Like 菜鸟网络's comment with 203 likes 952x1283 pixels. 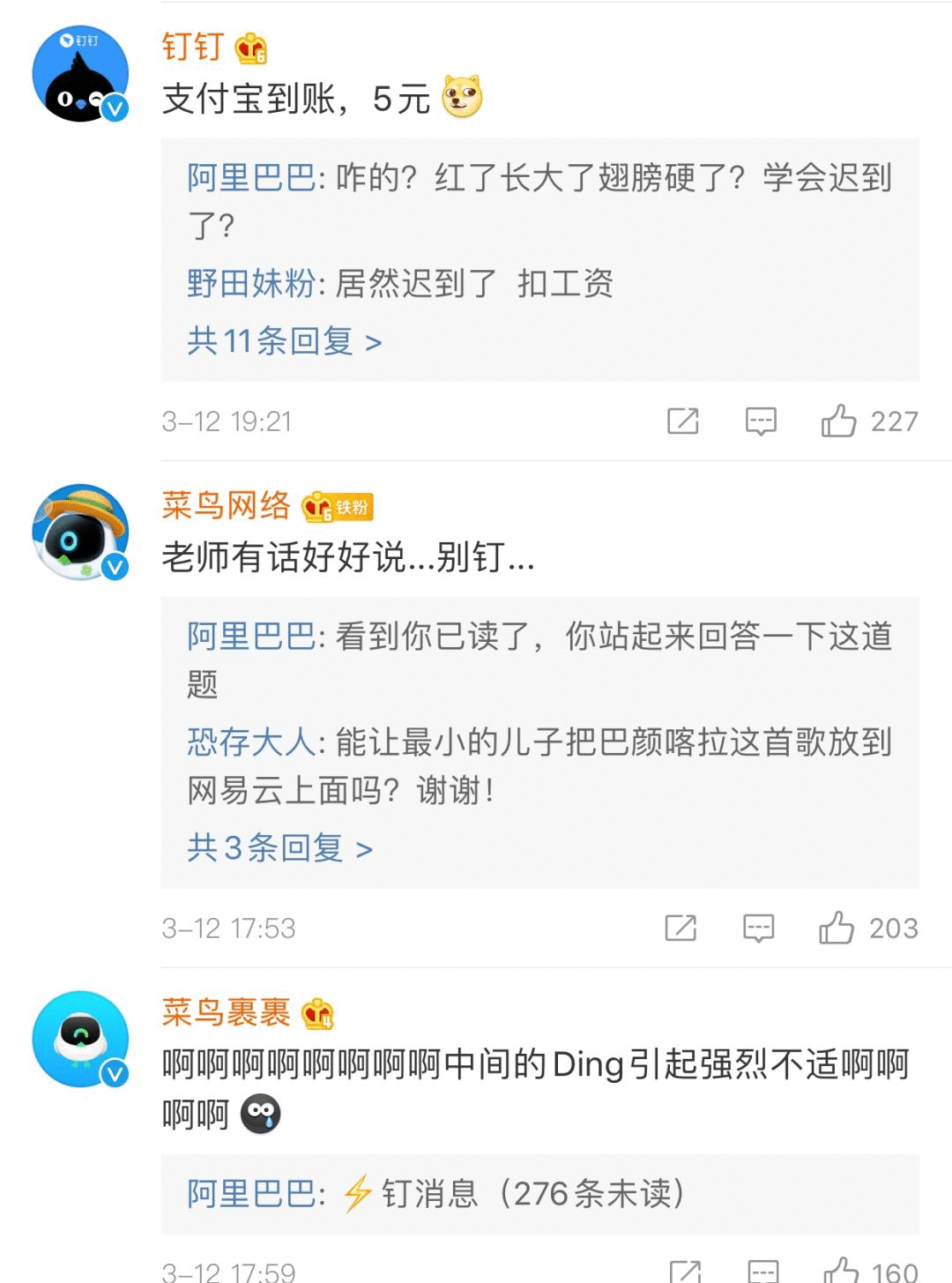tap(837, 928)
